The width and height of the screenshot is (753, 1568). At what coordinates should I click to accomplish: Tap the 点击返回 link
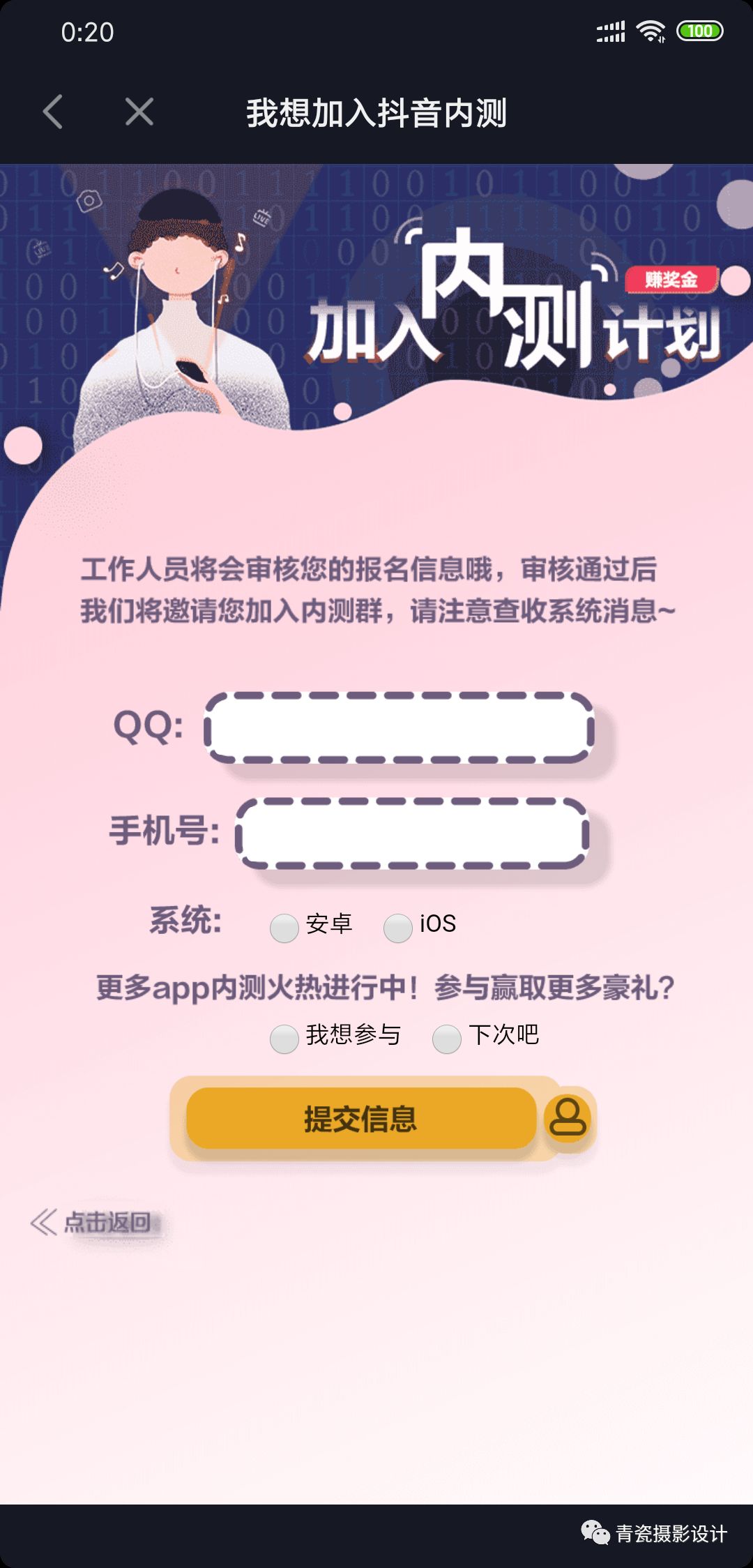[x=94, y=1223]
